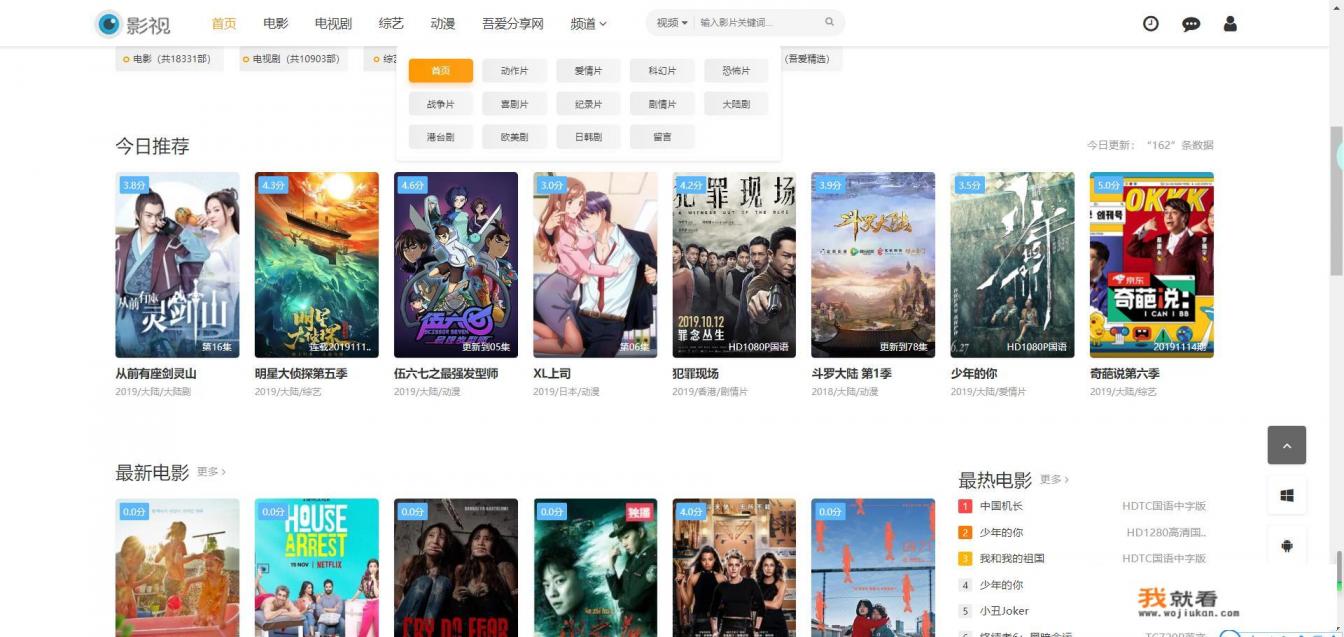Tap the search magnifier icon
The width and height of the screenshot is (1344, 637).
[829, 22]
